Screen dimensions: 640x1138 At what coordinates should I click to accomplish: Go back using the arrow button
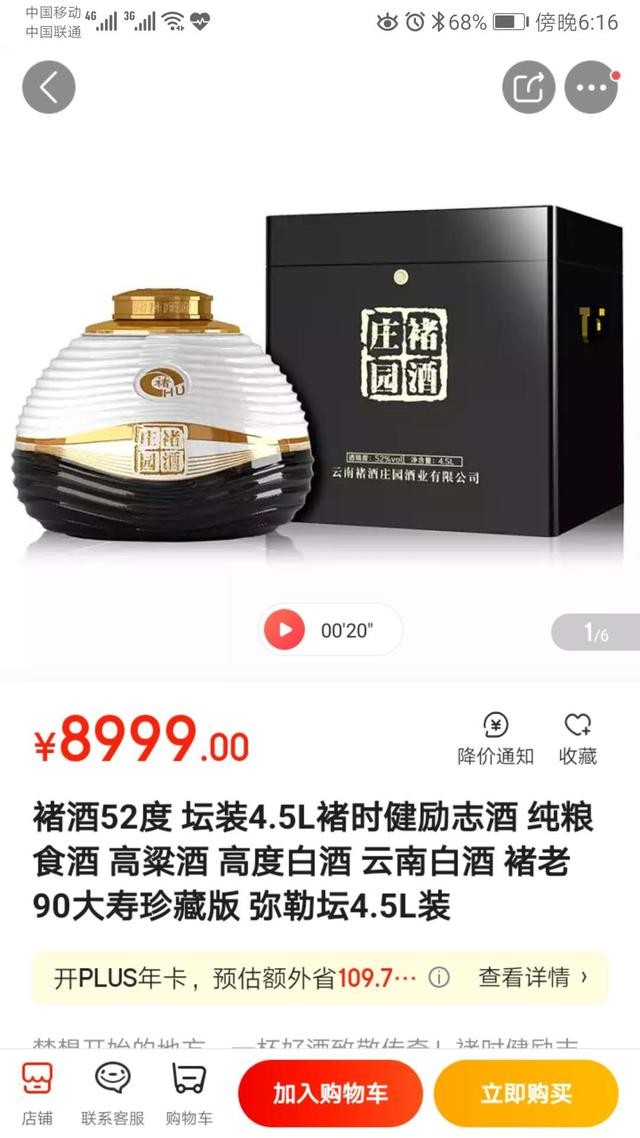pyautogui.click(x=48, y=87)
